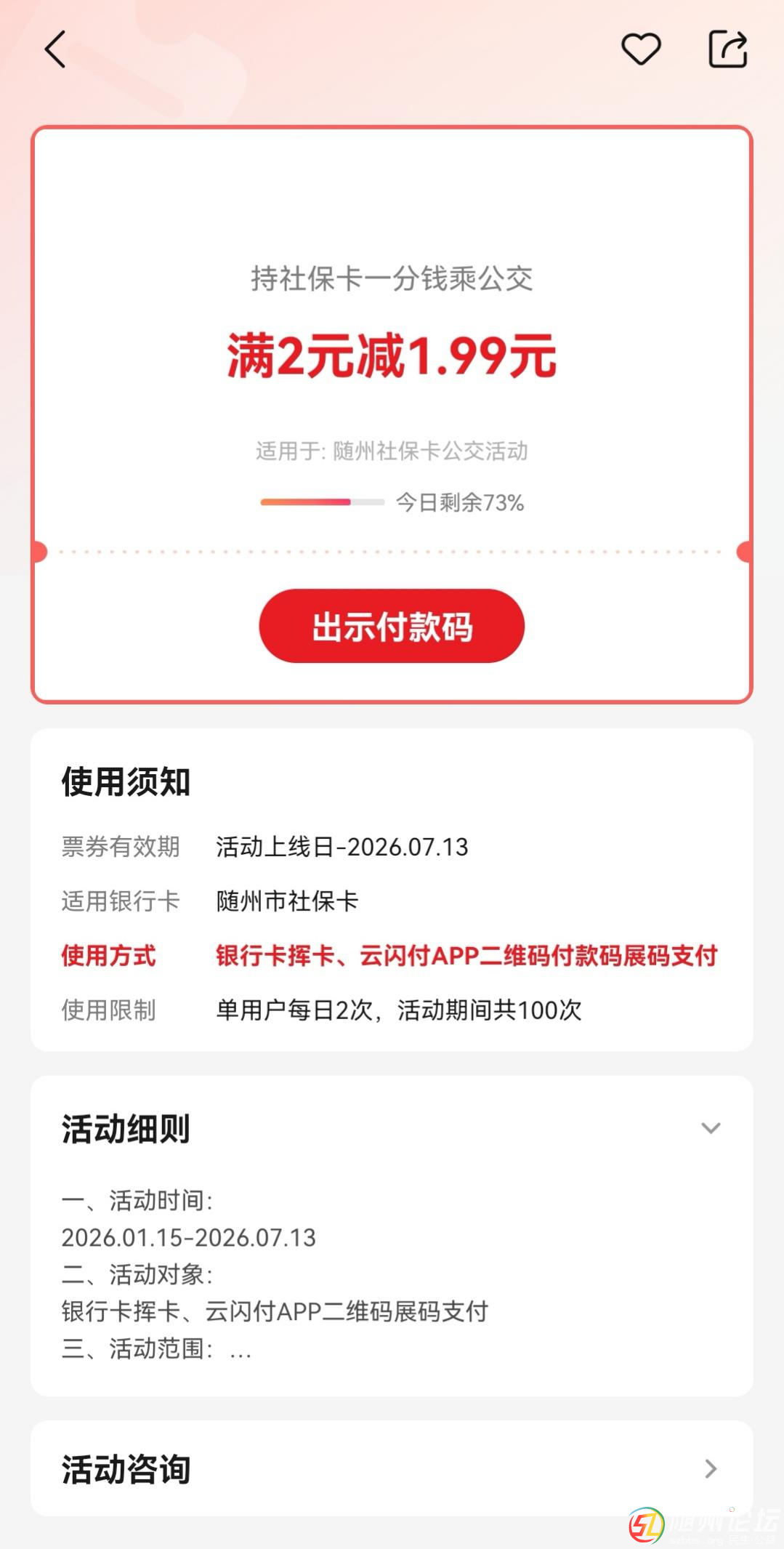The height and width of the screenshot is (1549, 784).
Task: Expand the 活动细则 section
Action: (710, 1128)
